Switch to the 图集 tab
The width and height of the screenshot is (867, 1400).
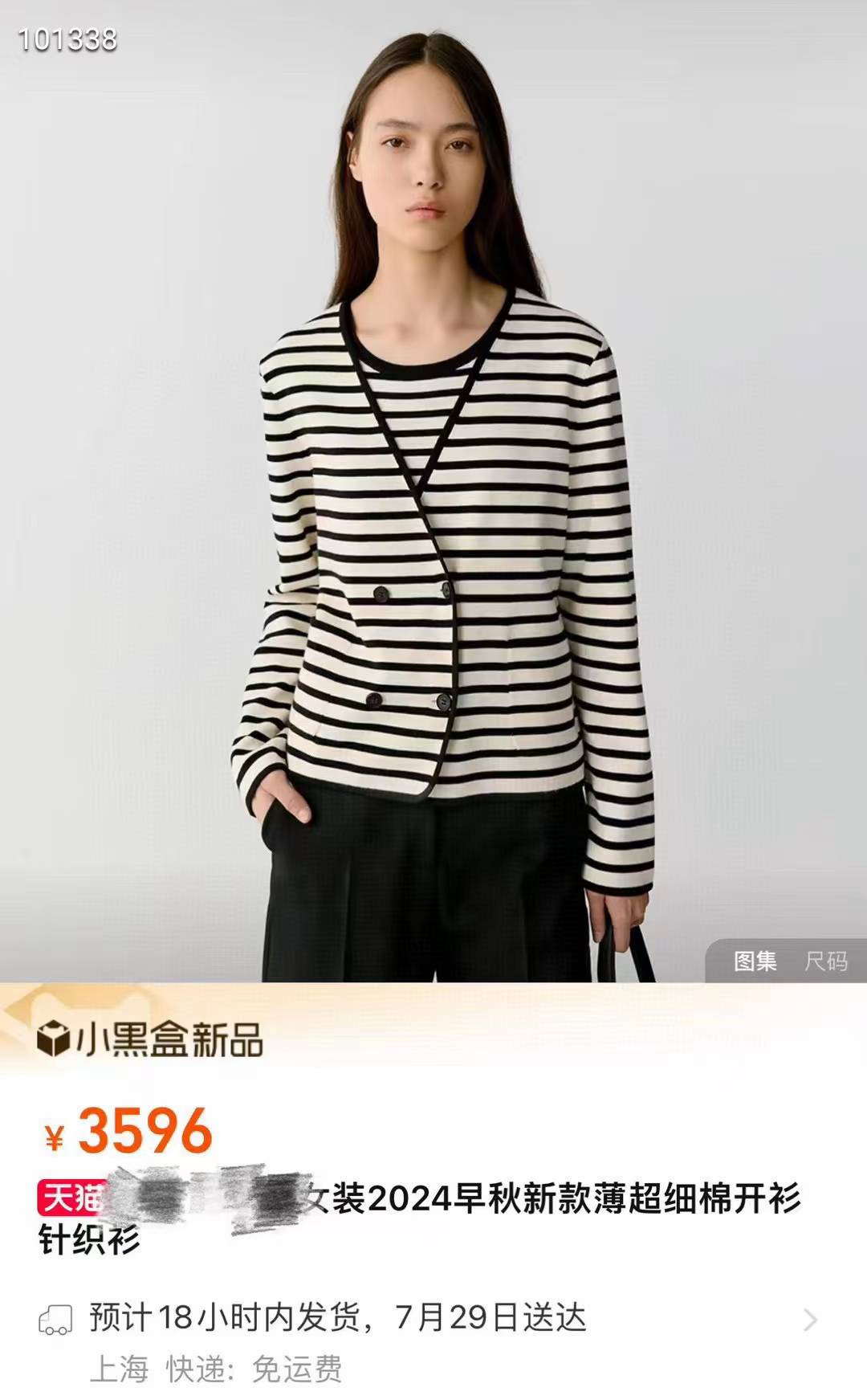point(755,961)
